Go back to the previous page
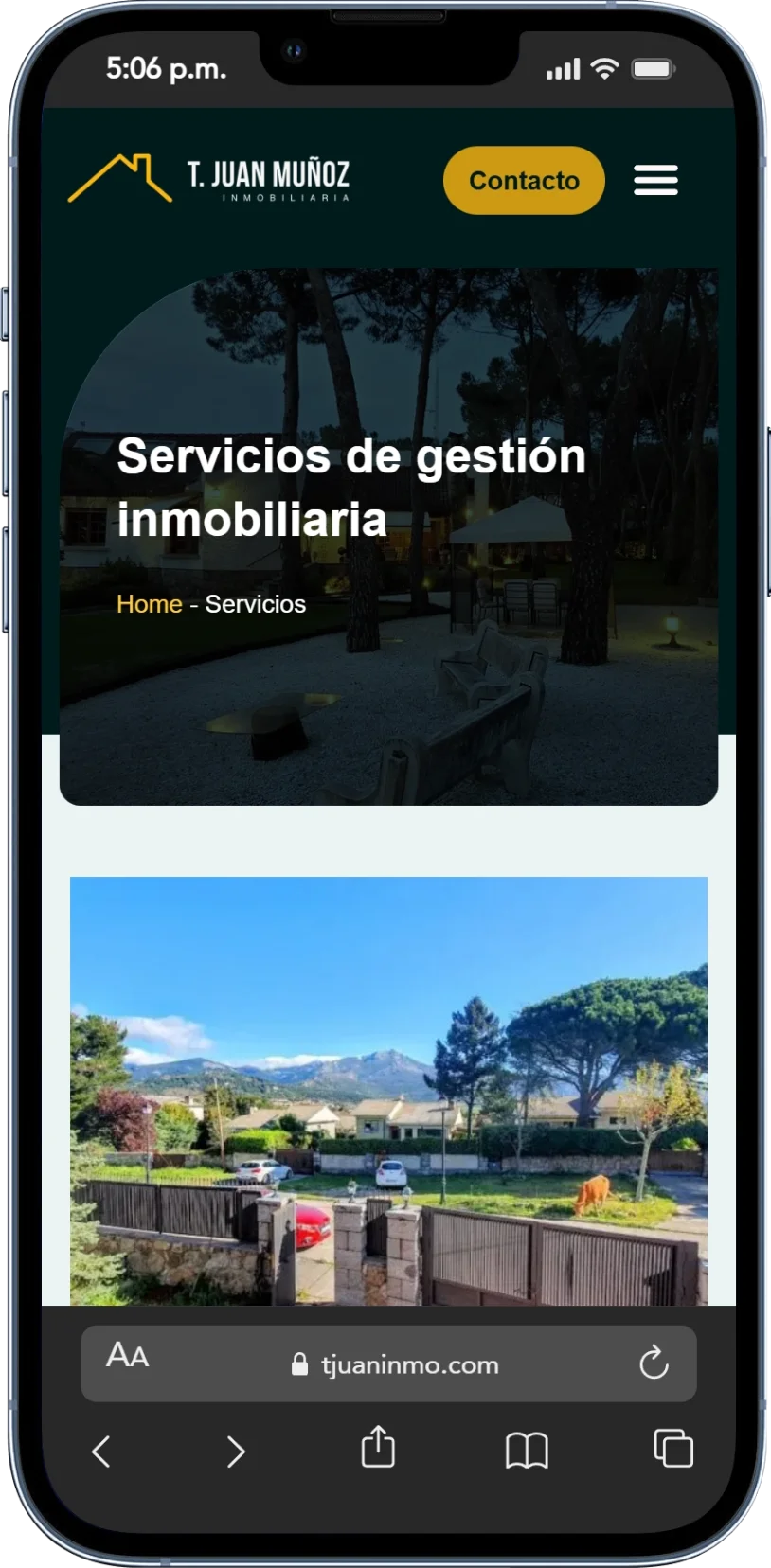 point(101,1451)
